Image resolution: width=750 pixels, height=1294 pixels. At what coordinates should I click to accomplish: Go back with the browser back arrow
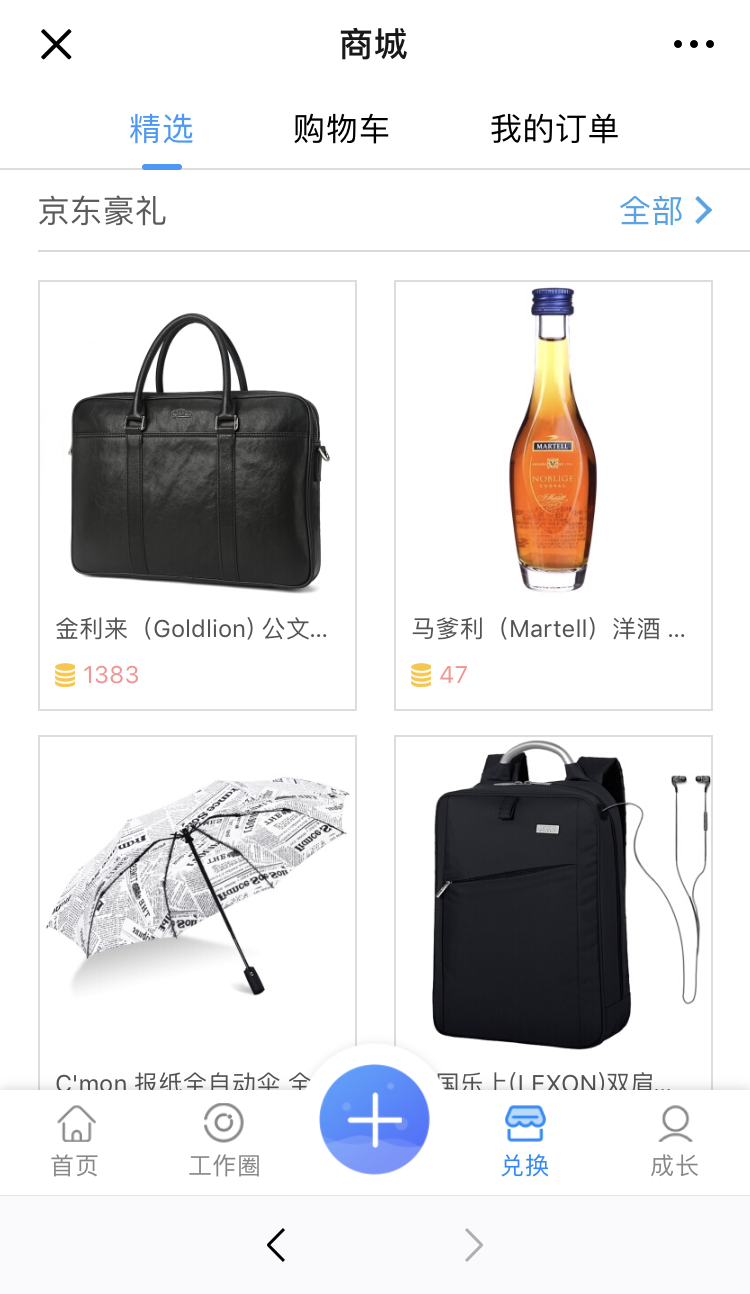tap(277, 1245)
